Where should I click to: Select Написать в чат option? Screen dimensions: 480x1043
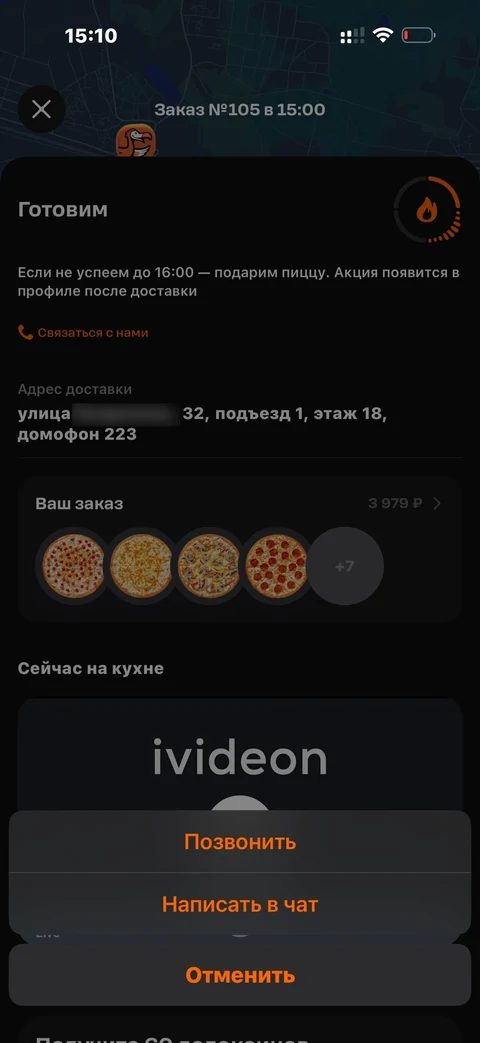click(x=240, y=904)
